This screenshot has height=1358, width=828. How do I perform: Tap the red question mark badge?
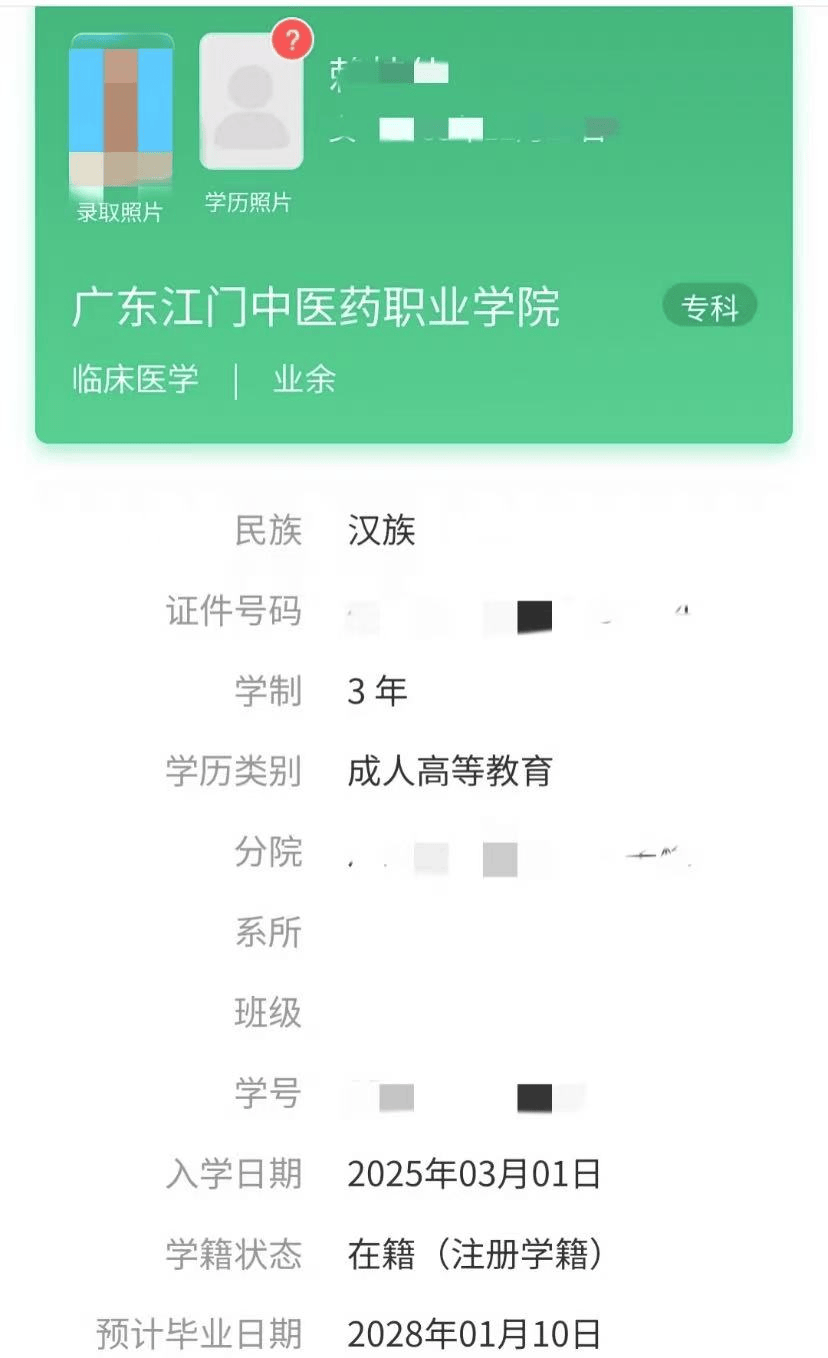pos(292,40)
